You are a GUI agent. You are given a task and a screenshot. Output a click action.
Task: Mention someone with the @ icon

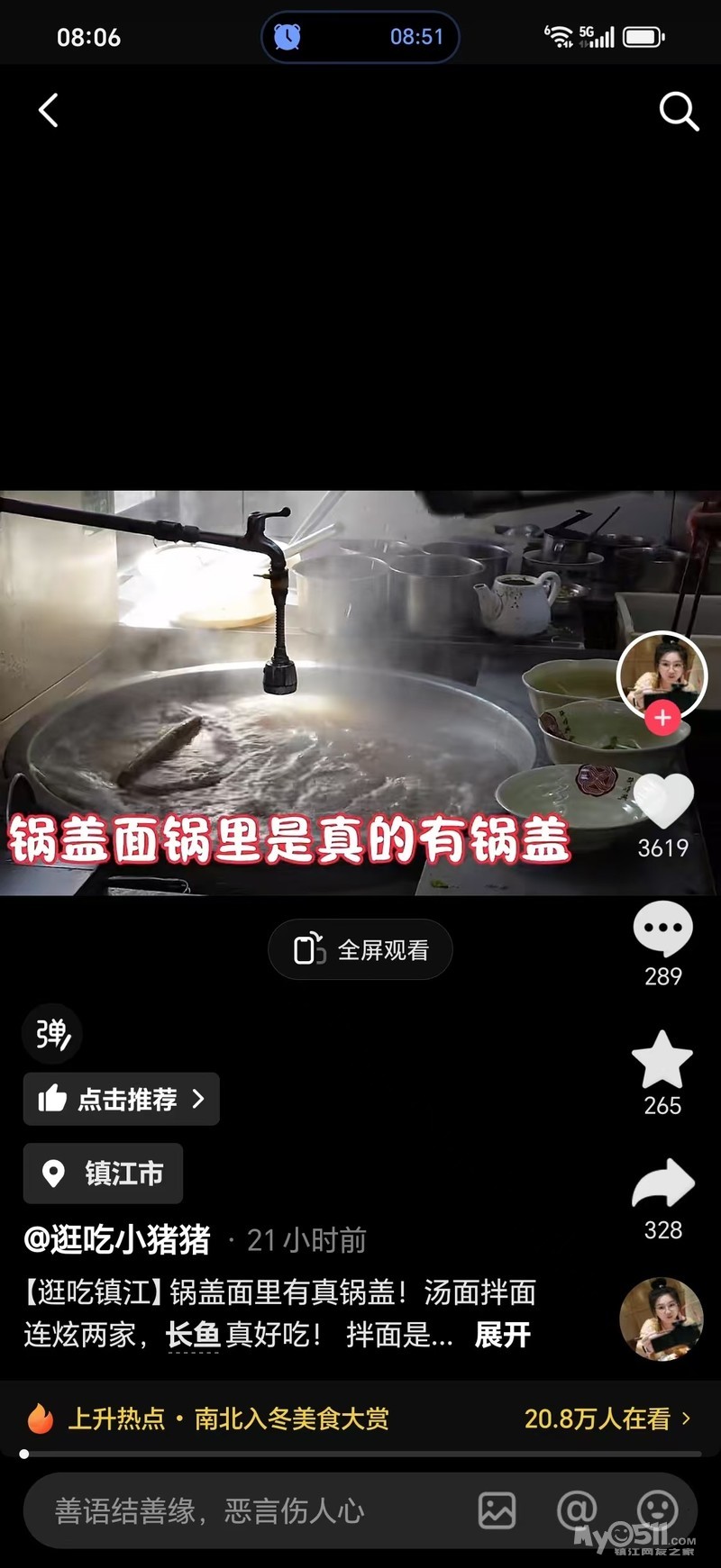tap(577, 1509)
